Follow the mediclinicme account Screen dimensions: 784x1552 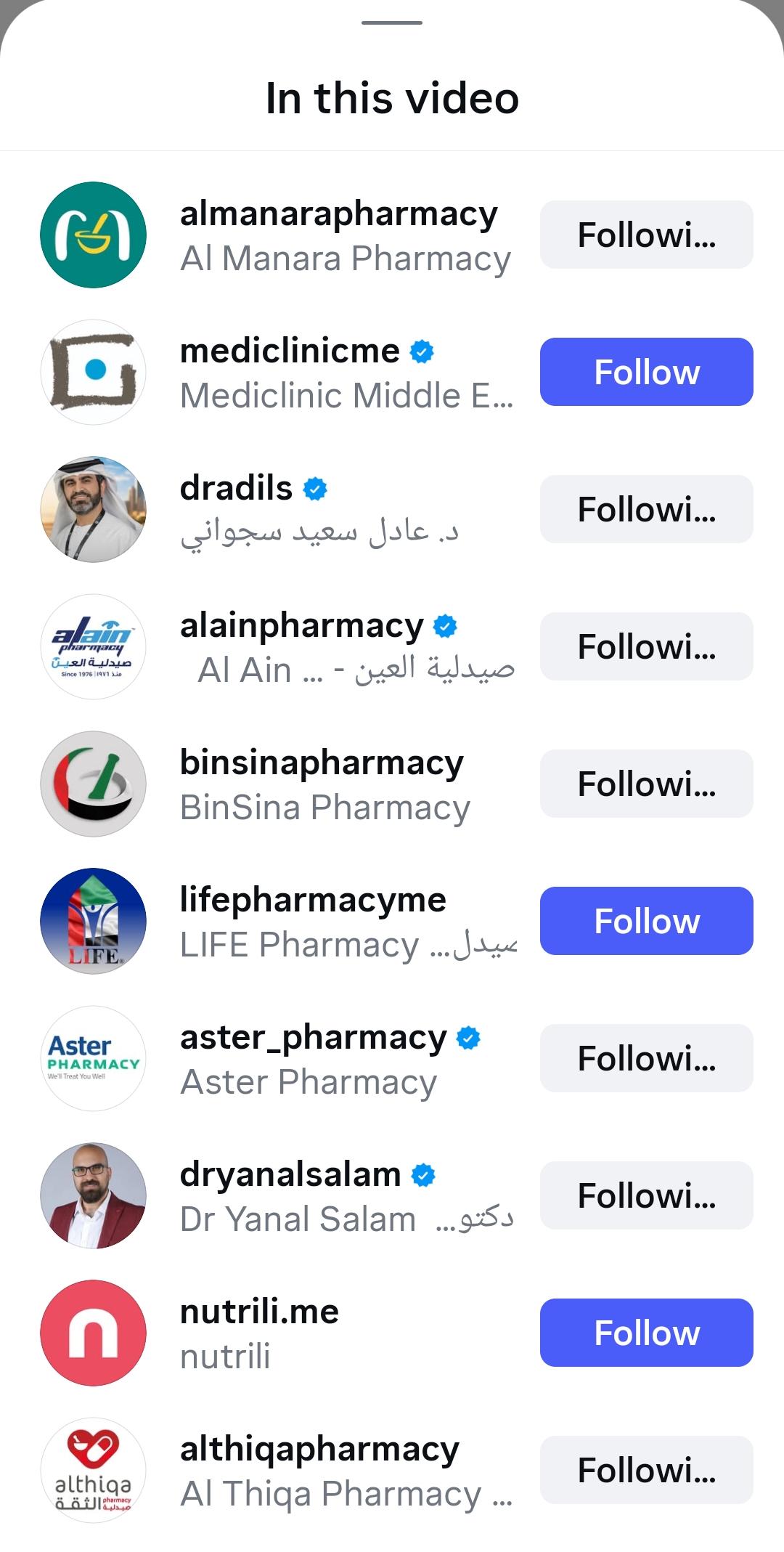(646, 372)
